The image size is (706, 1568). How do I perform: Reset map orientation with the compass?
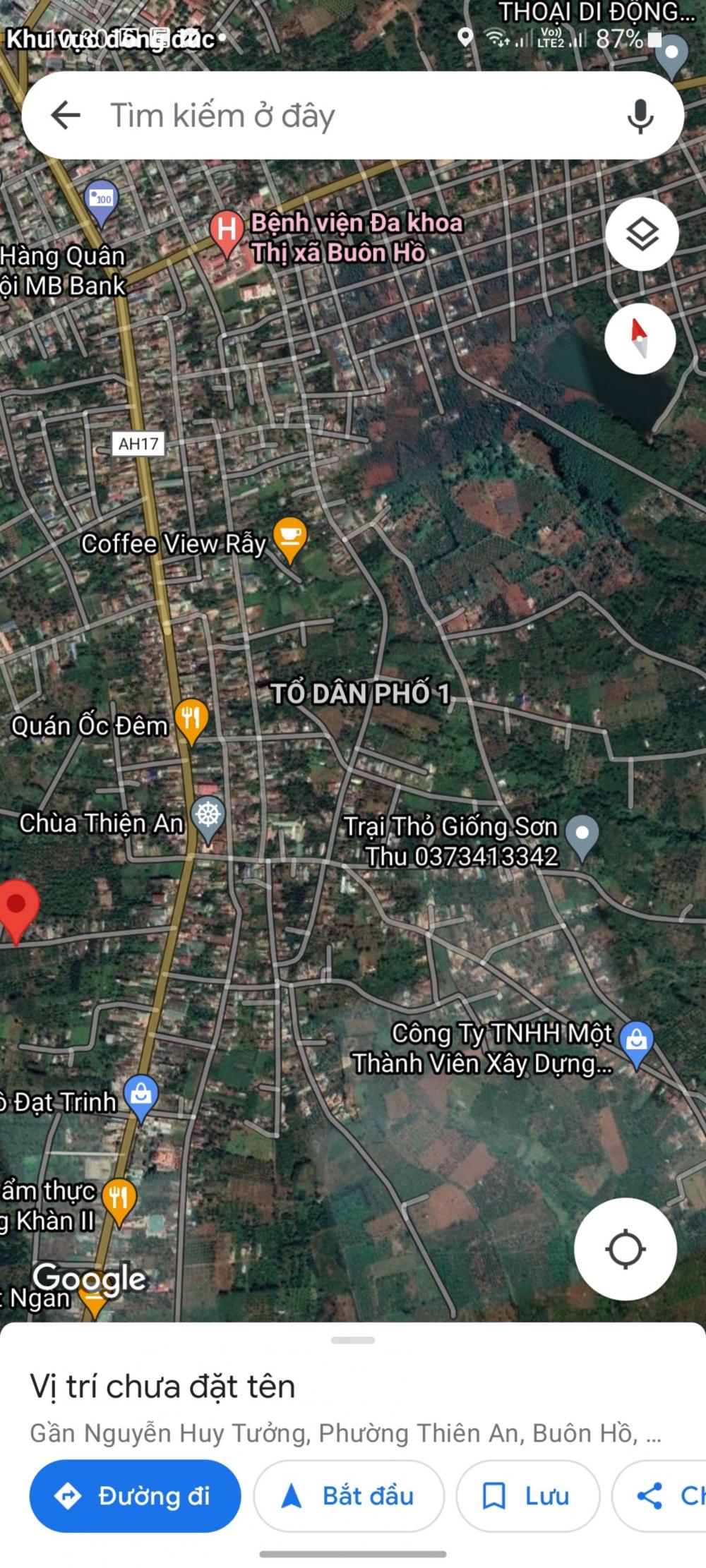click(x=640, y=339)
